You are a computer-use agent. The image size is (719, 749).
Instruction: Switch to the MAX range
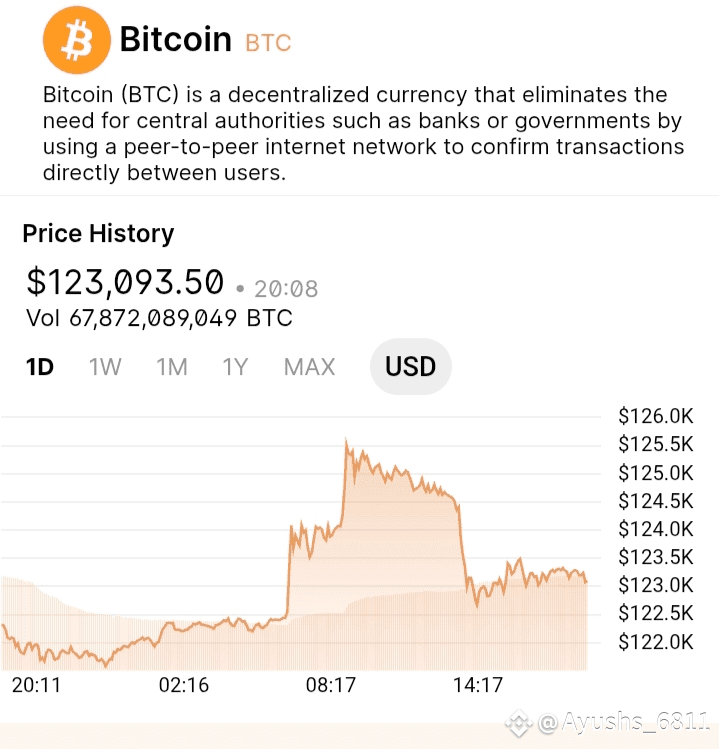pos(310,367)
